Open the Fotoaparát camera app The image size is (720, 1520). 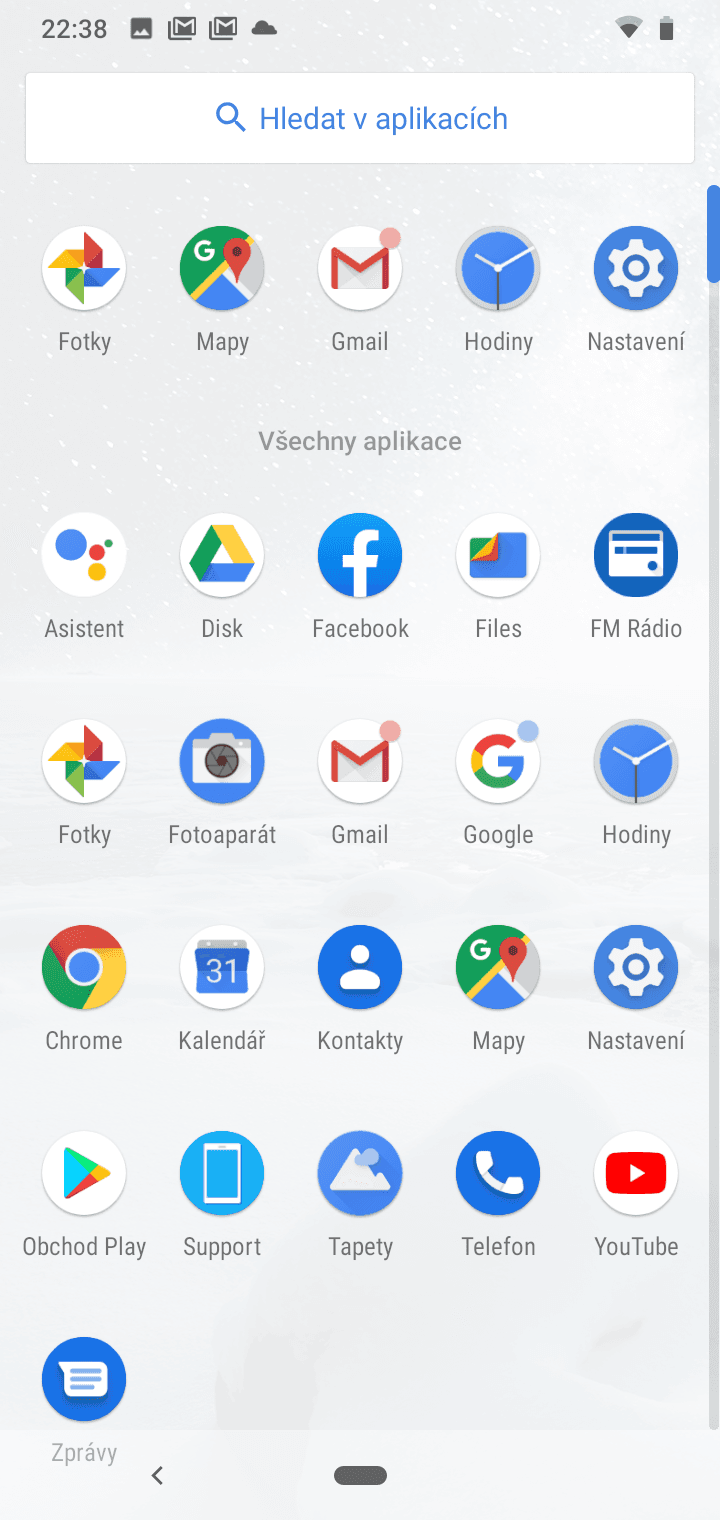click(x=222, y=761)
